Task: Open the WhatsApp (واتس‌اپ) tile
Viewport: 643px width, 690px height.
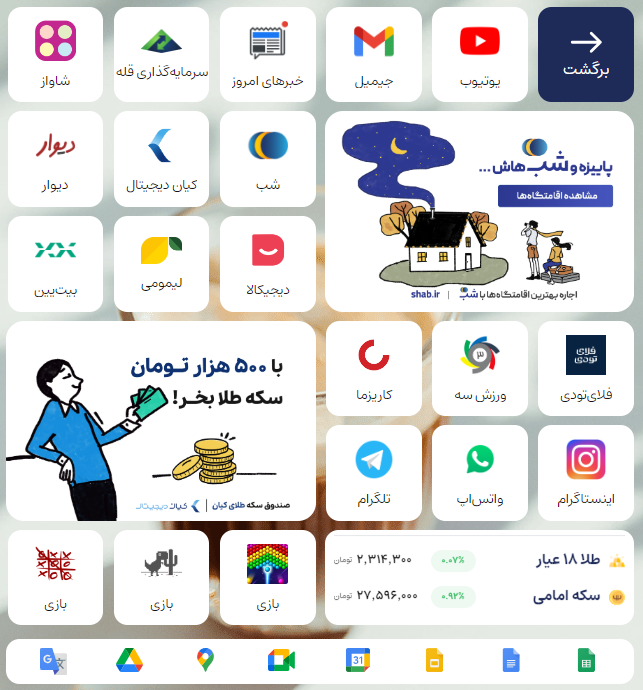Action: [480, 472]
